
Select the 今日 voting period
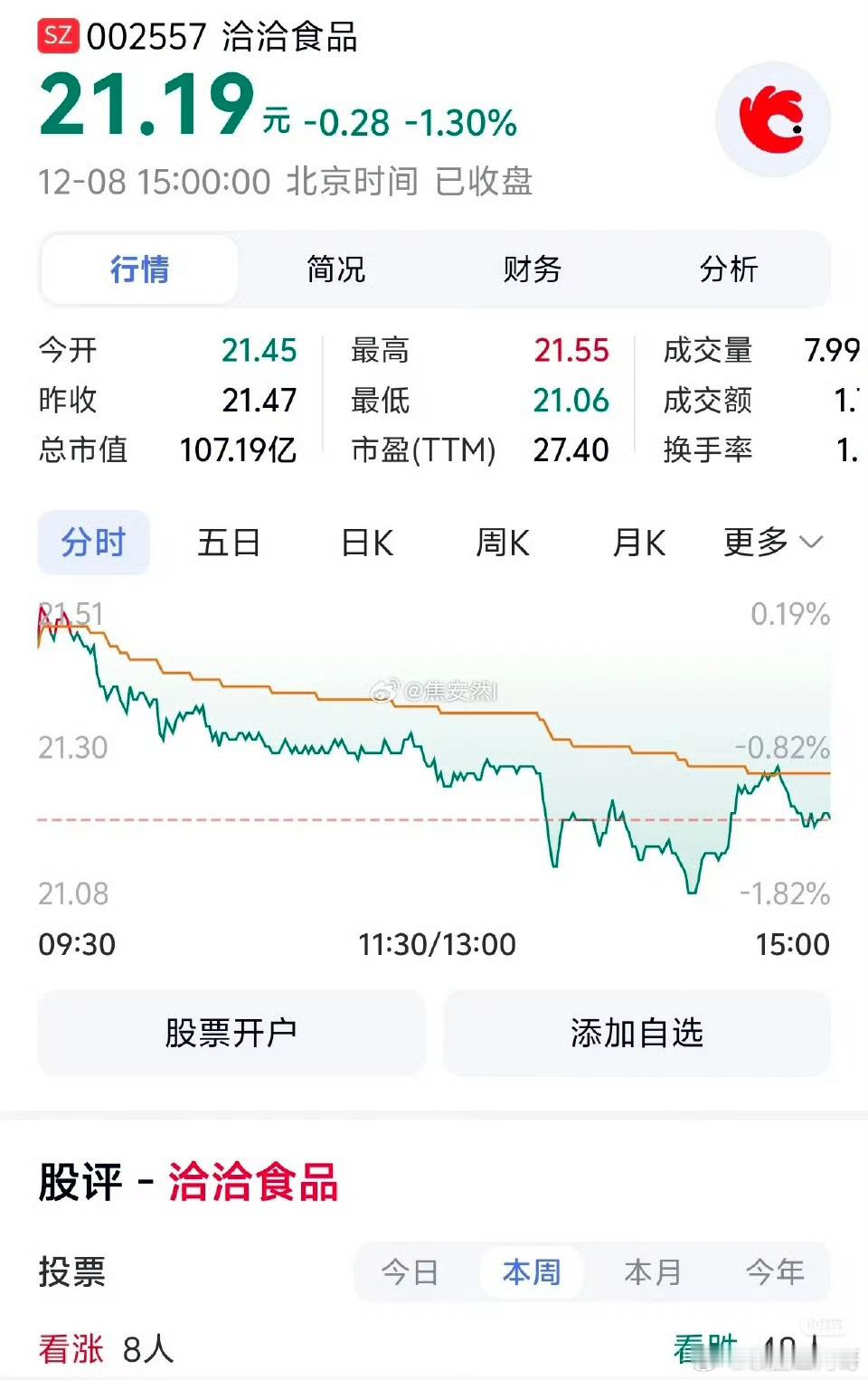coord(409,1271)
